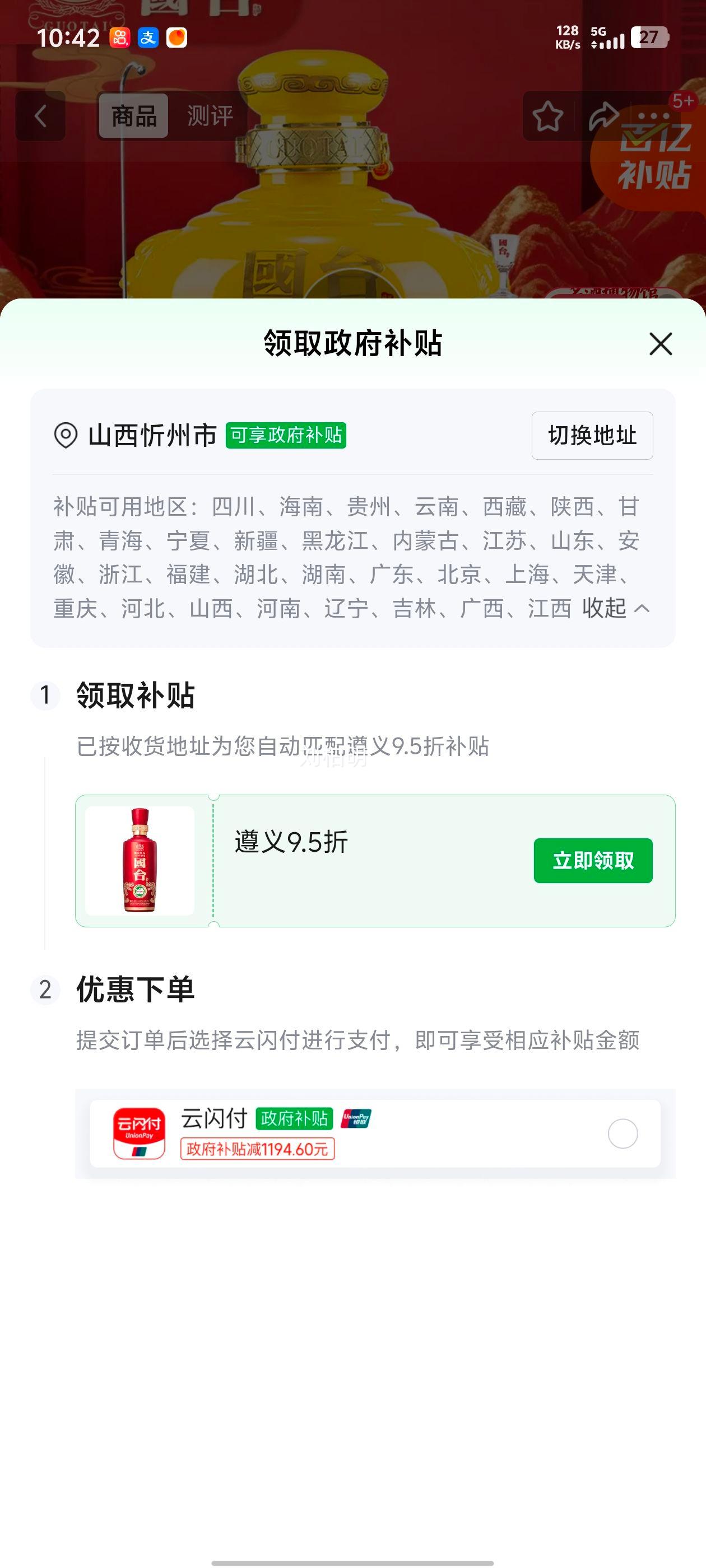The width and height of the screenshot is (706, 1568).
Task: Tap the red liquor bottle product thumbnail
Action: [x=140, y=860]
